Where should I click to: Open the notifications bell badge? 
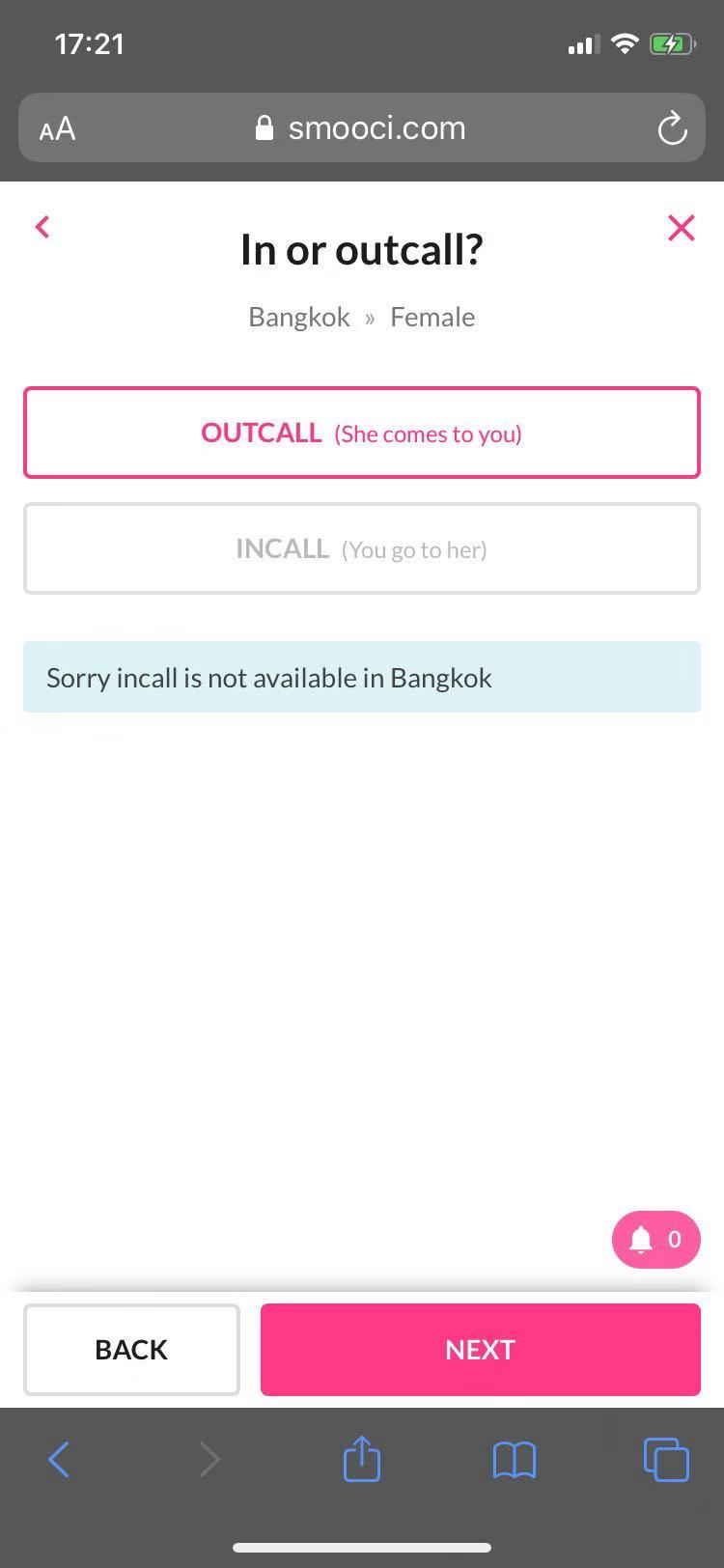coord(655,1239)
